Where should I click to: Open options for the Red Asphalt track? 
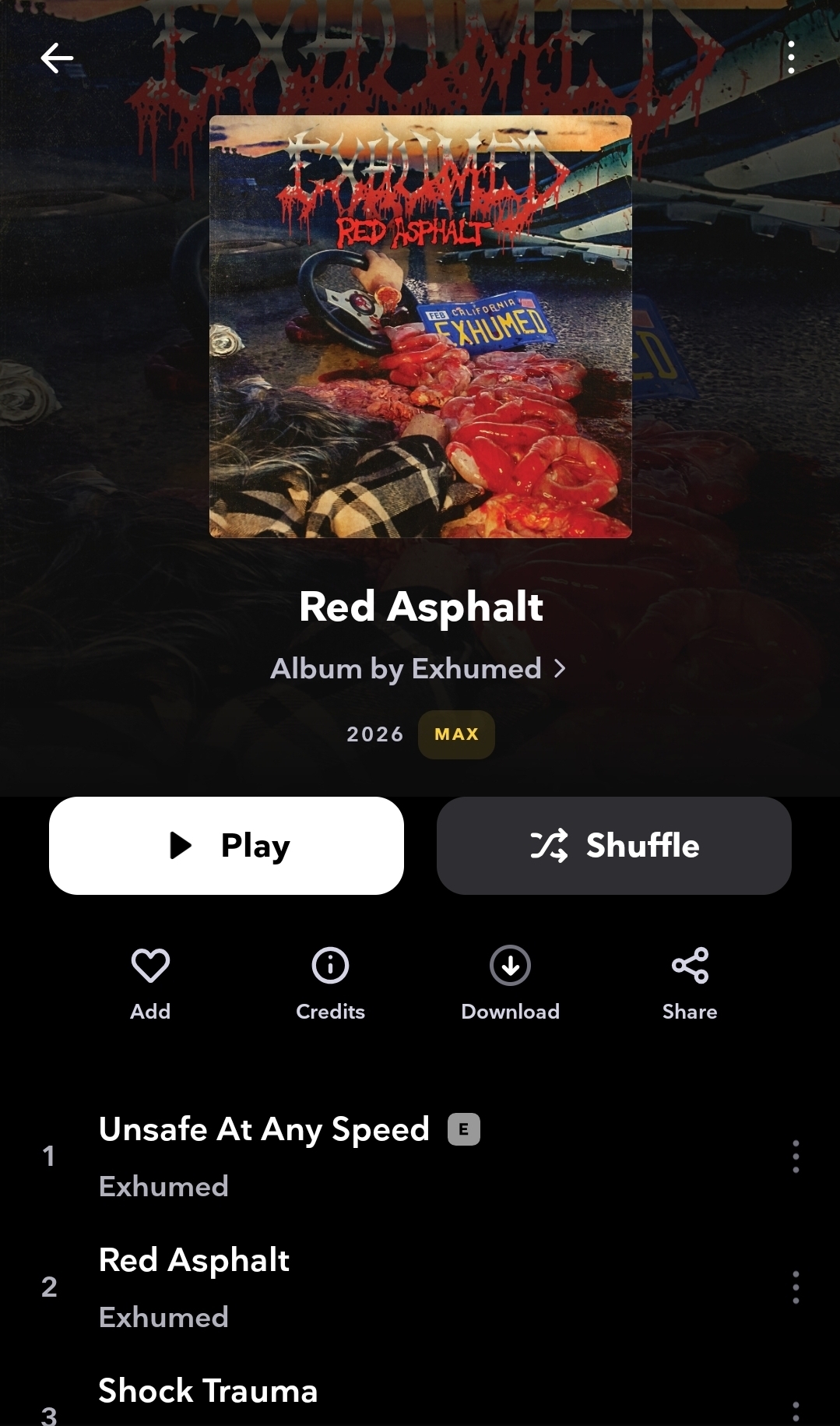pyautogui.click(x=796, y=1287)
